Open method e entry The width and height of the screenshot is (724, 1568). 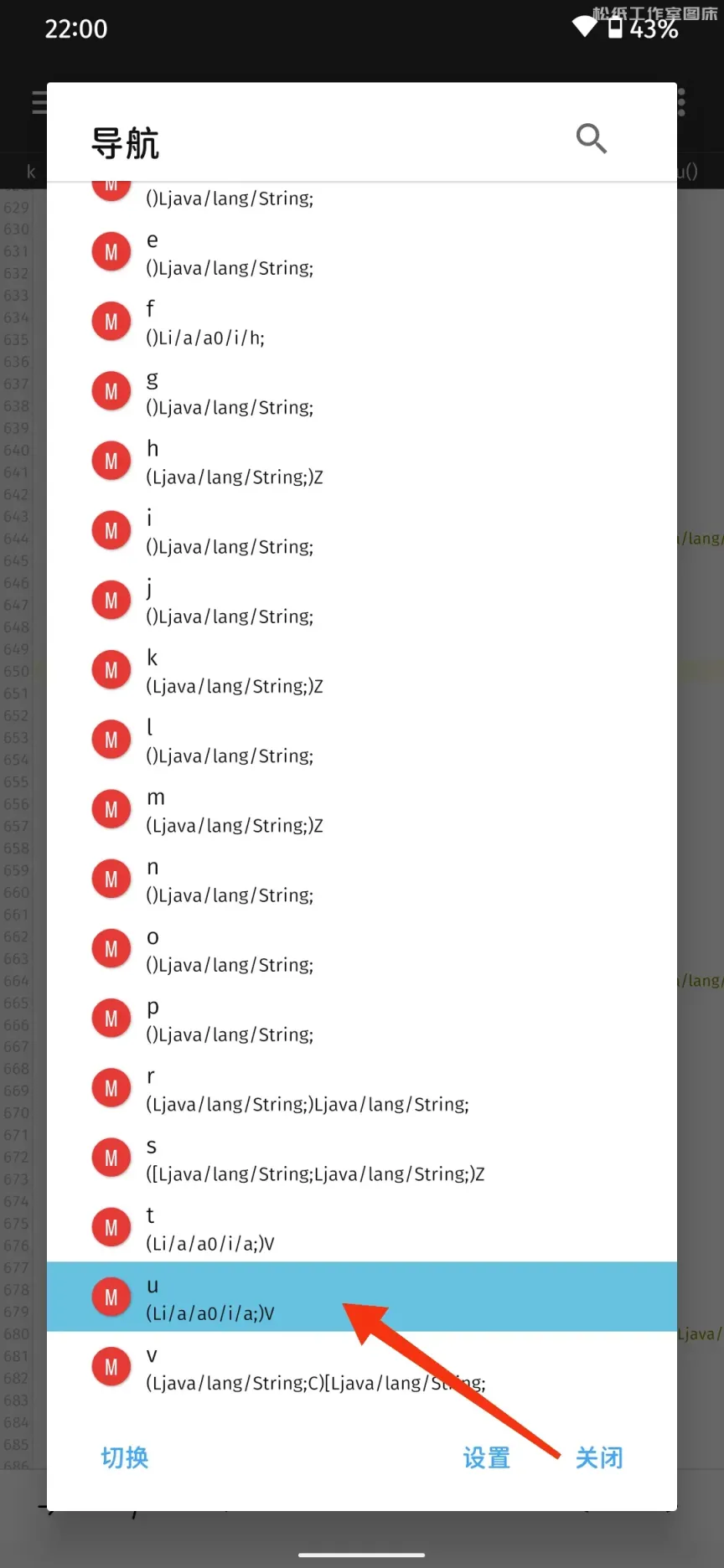(x=362, y=252)
